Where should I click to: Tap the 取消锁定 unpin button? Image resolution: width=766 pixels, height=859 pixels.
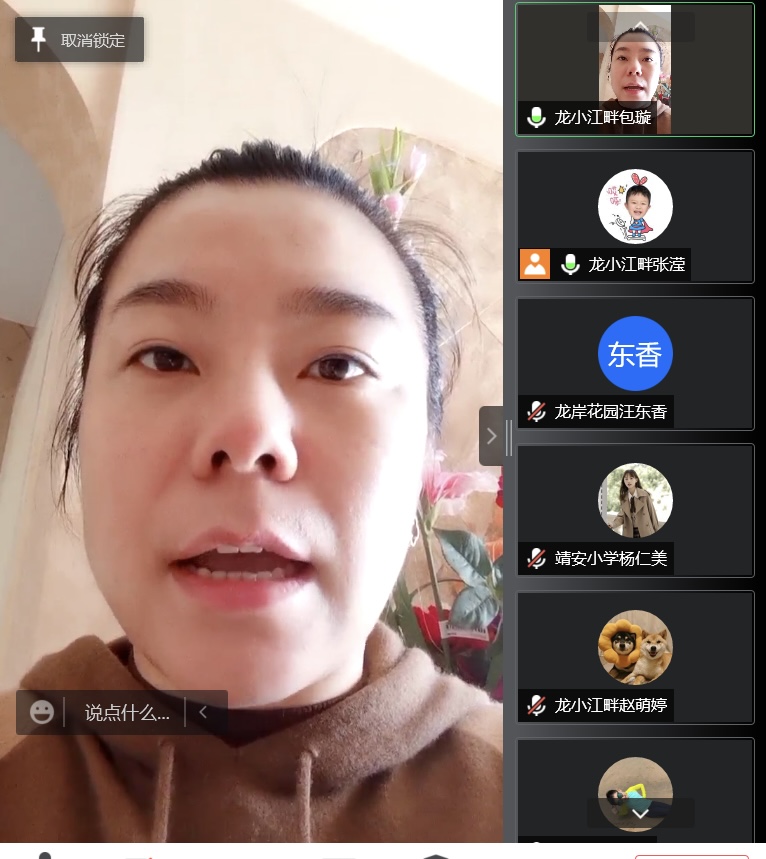click(80, 40)
